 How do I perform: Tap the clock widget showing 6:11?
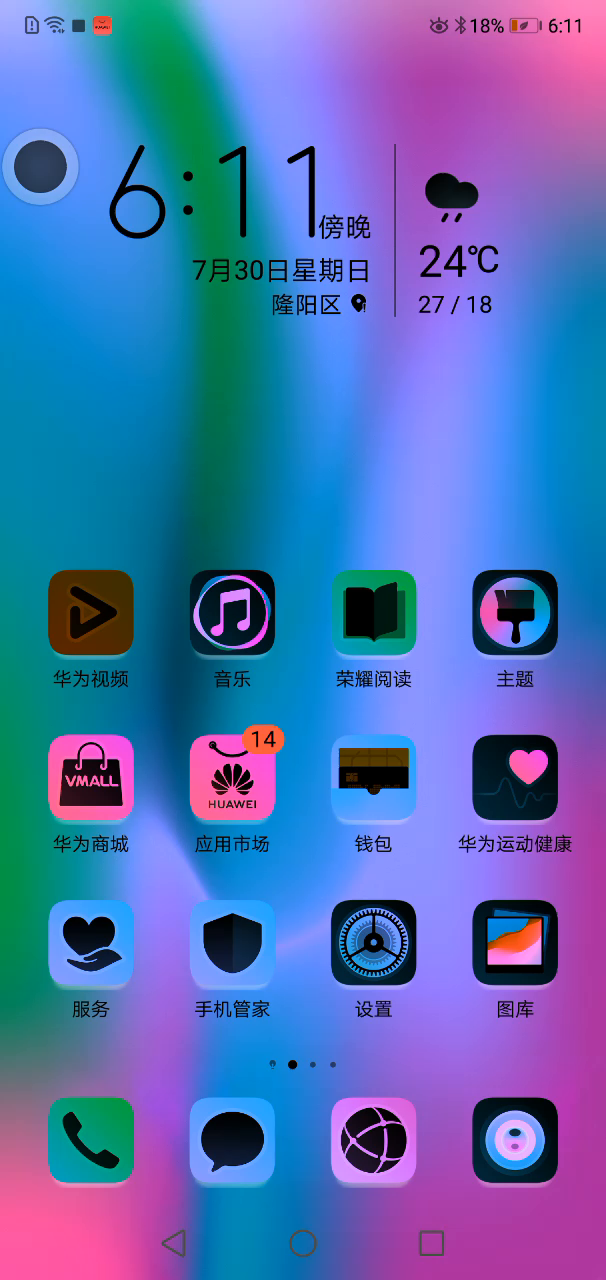point(240,230)
